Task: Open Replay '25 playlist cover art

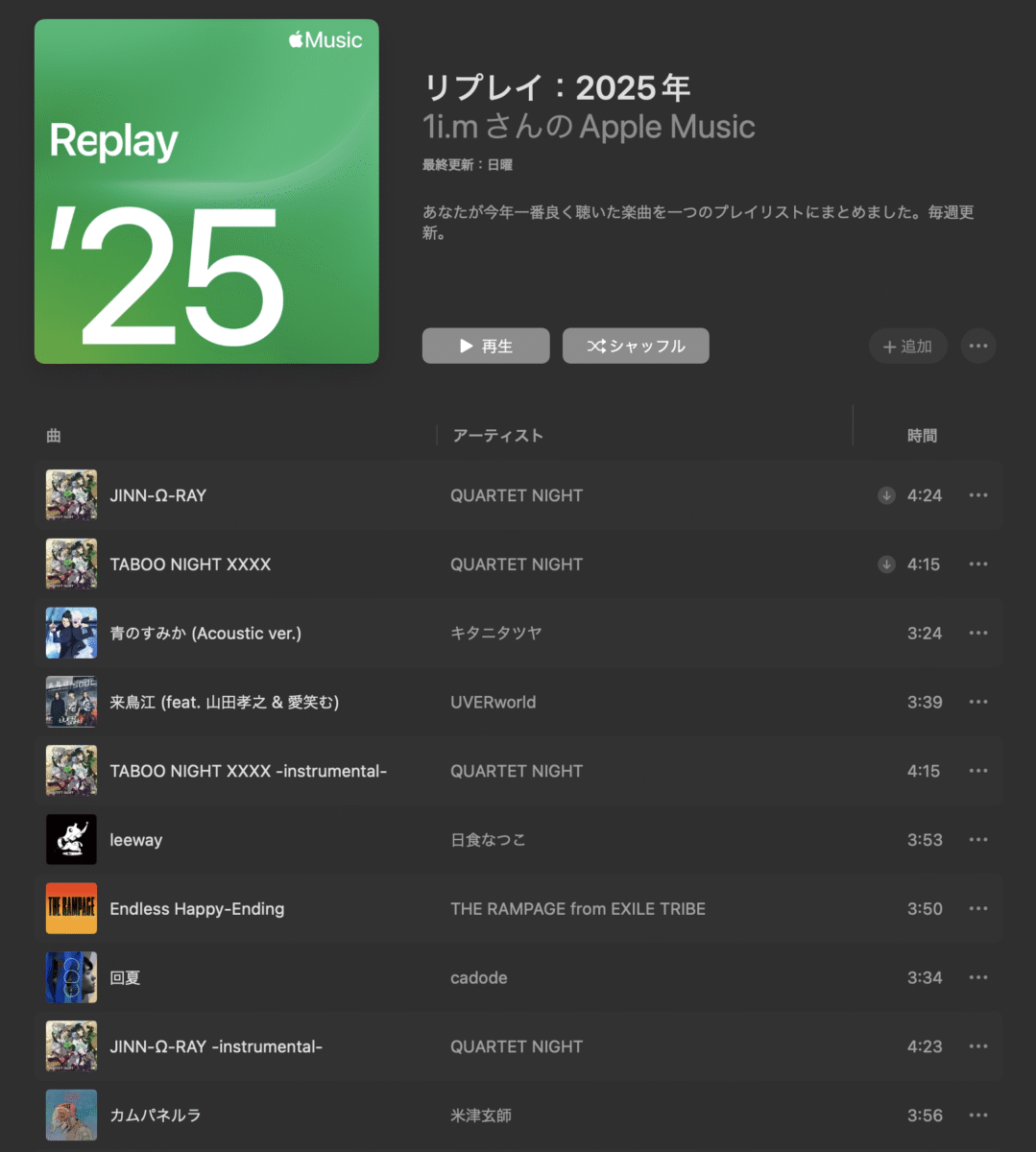Action: point(206,192)
